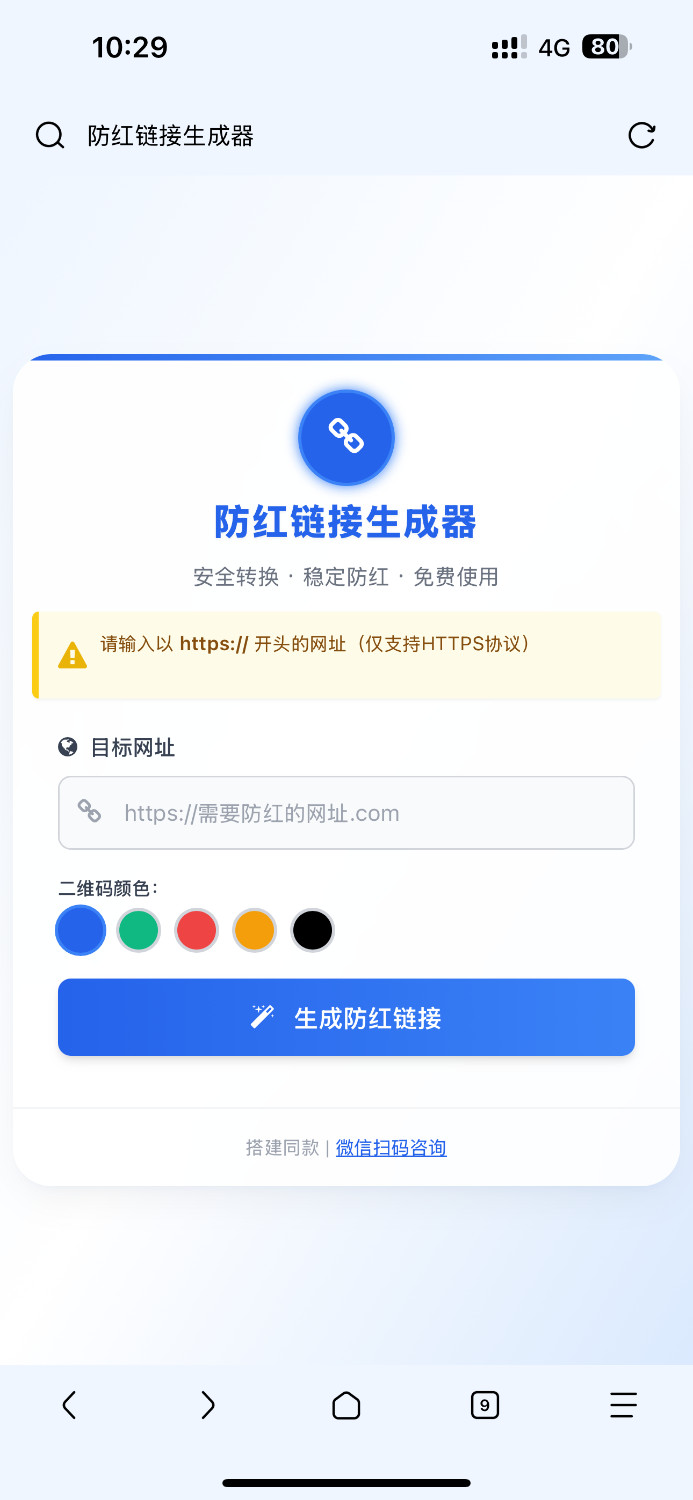
Task: Pick the red QR code color
Action: 197,930
